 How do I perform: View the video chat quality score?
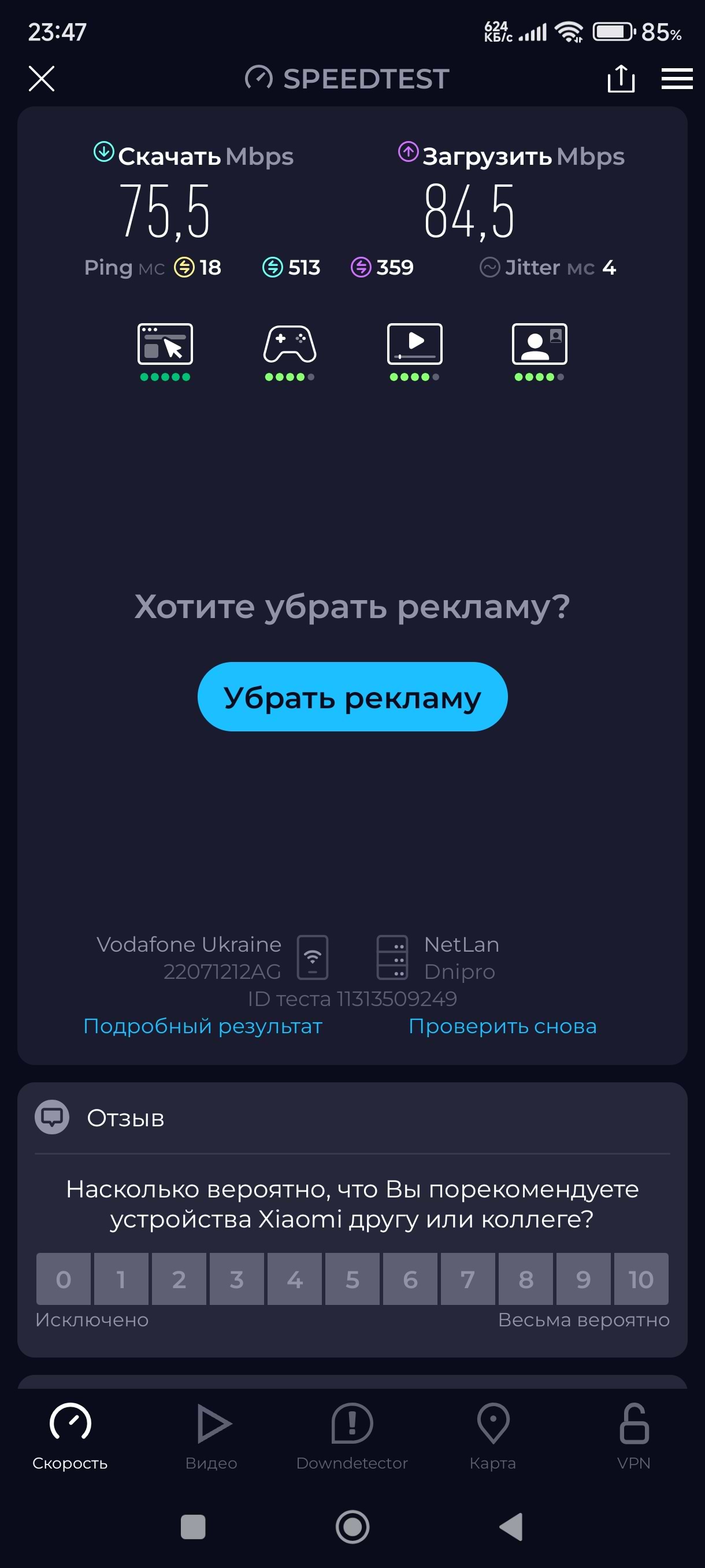tap(540, 351)
